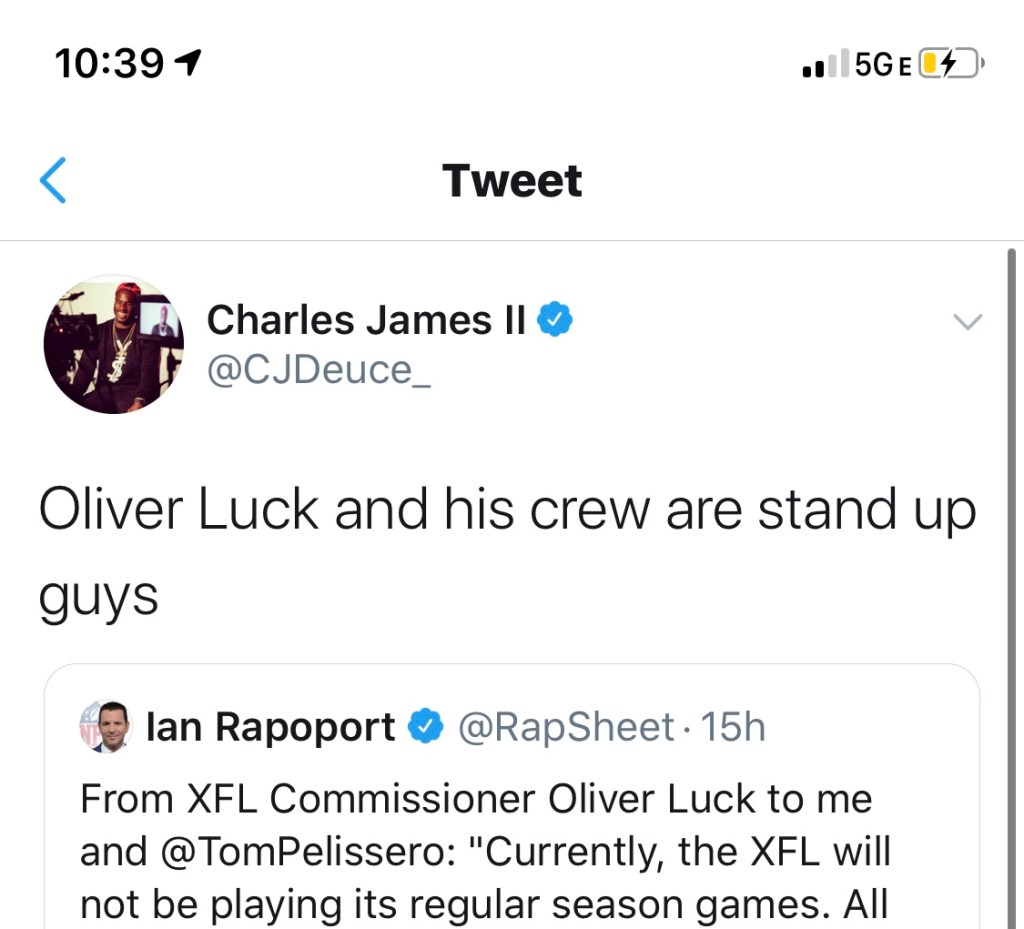This screenshot has width=1024, height=929.
Task: Expand the tweet options chevron
Action: (966, 322)
